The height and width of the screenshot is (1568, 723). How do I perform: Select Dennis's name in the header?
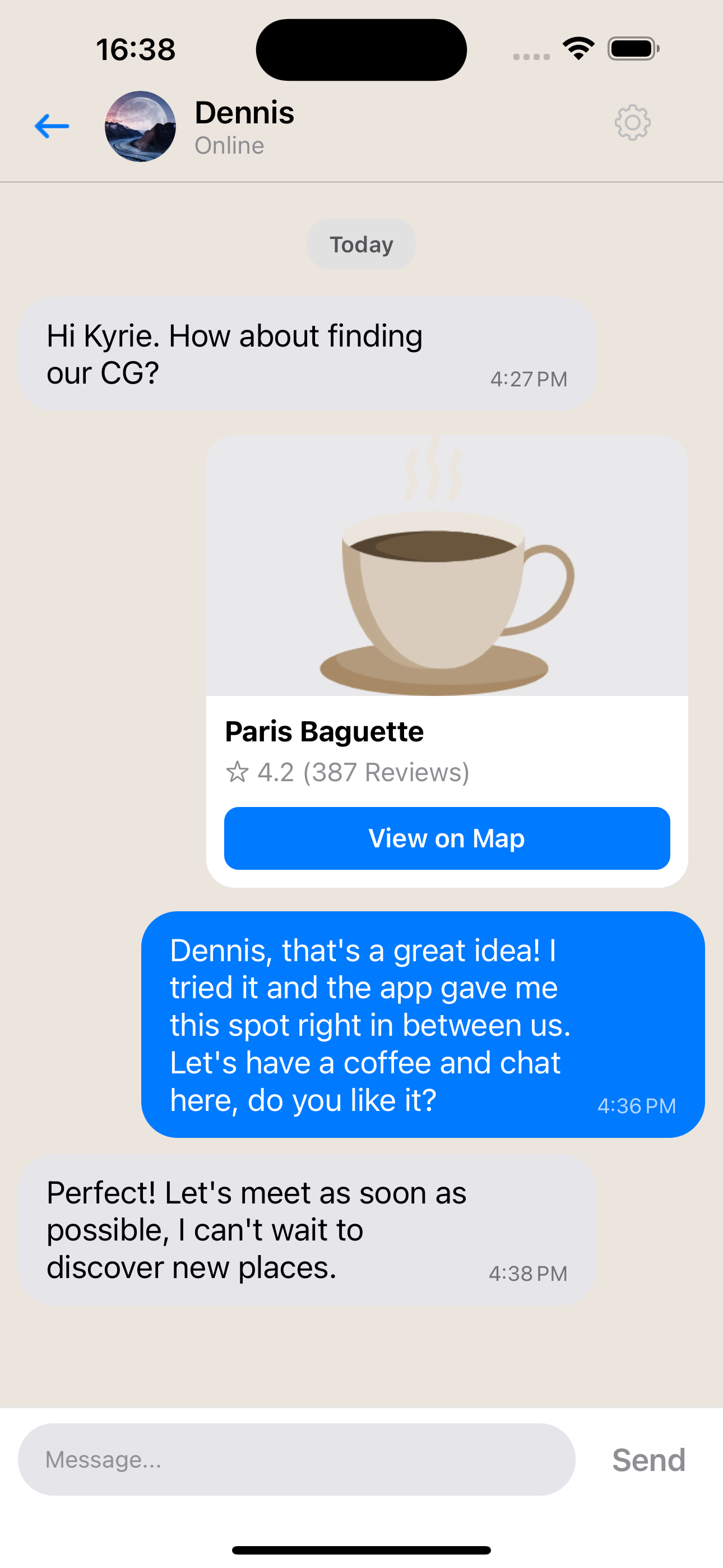(x=244, y=112)
